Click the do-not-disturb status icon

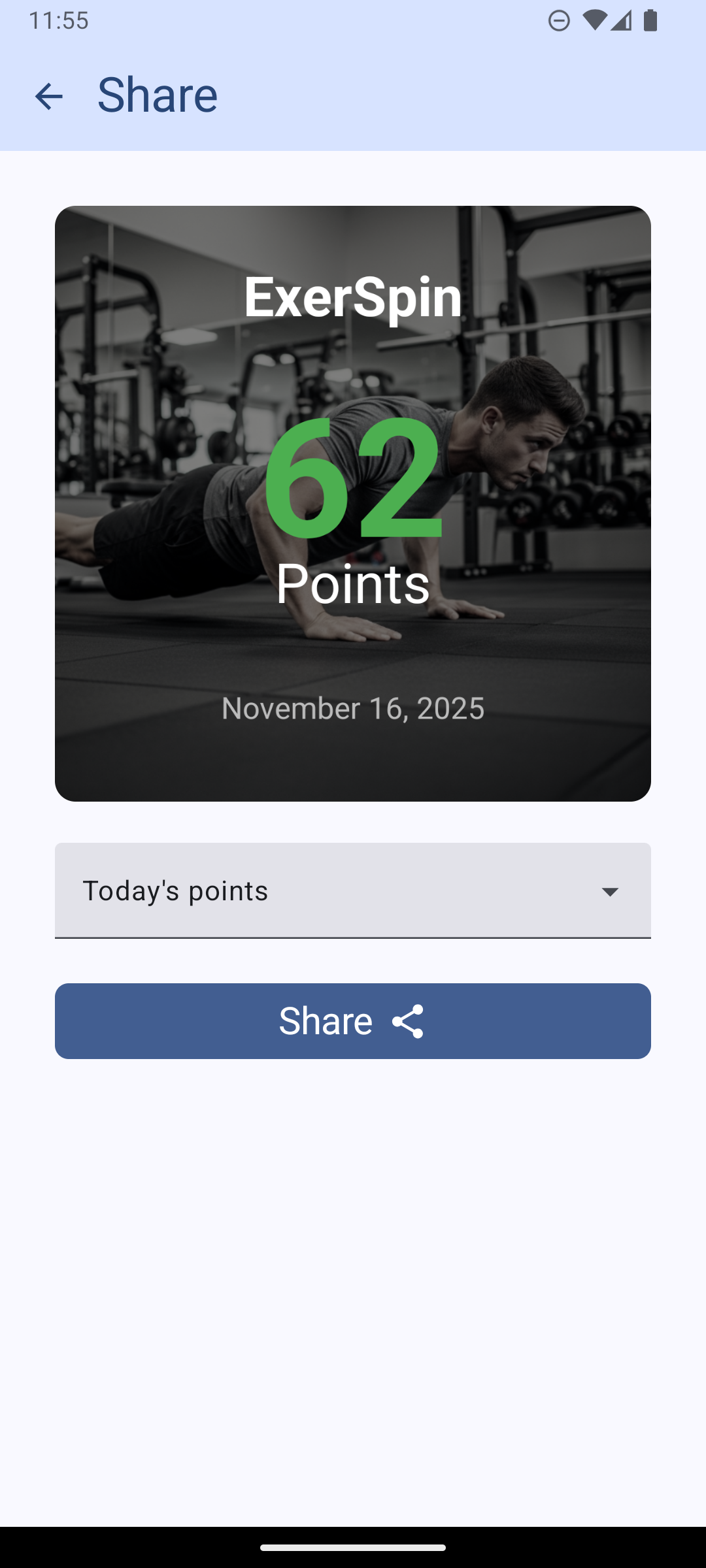[x=559, y=22]
